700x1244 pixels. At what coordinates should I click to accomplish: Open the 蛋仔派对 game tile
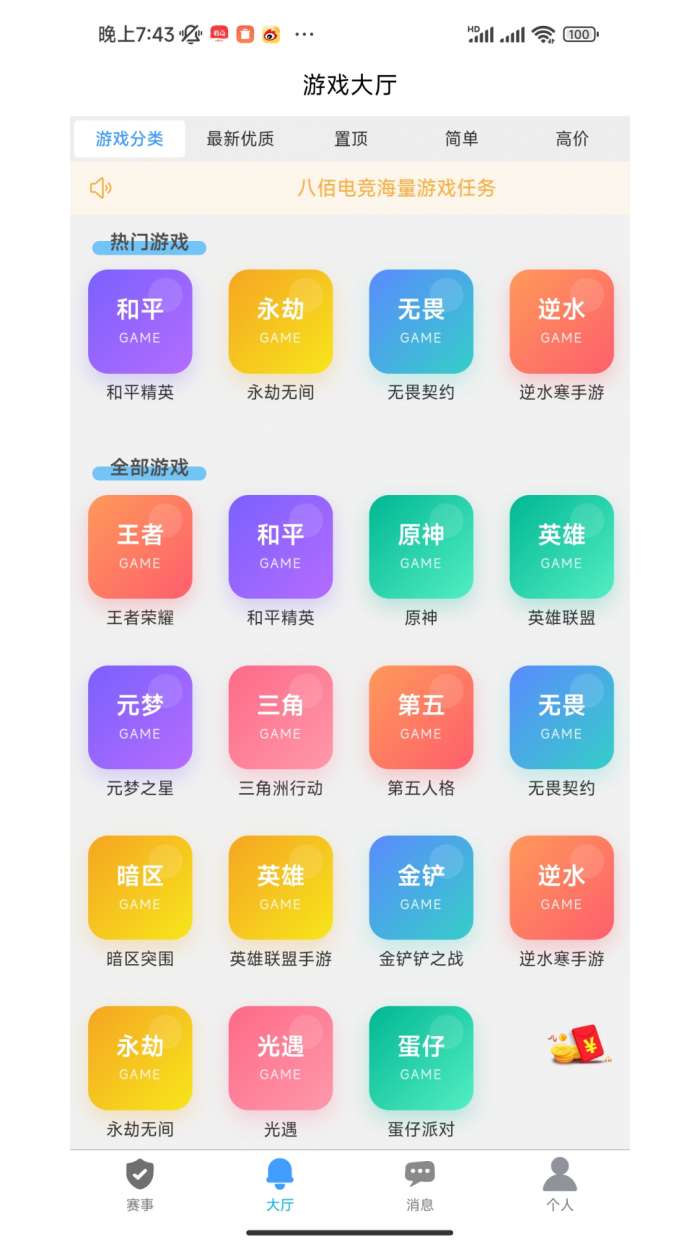pyautogui.click(x=421, y=1058)
